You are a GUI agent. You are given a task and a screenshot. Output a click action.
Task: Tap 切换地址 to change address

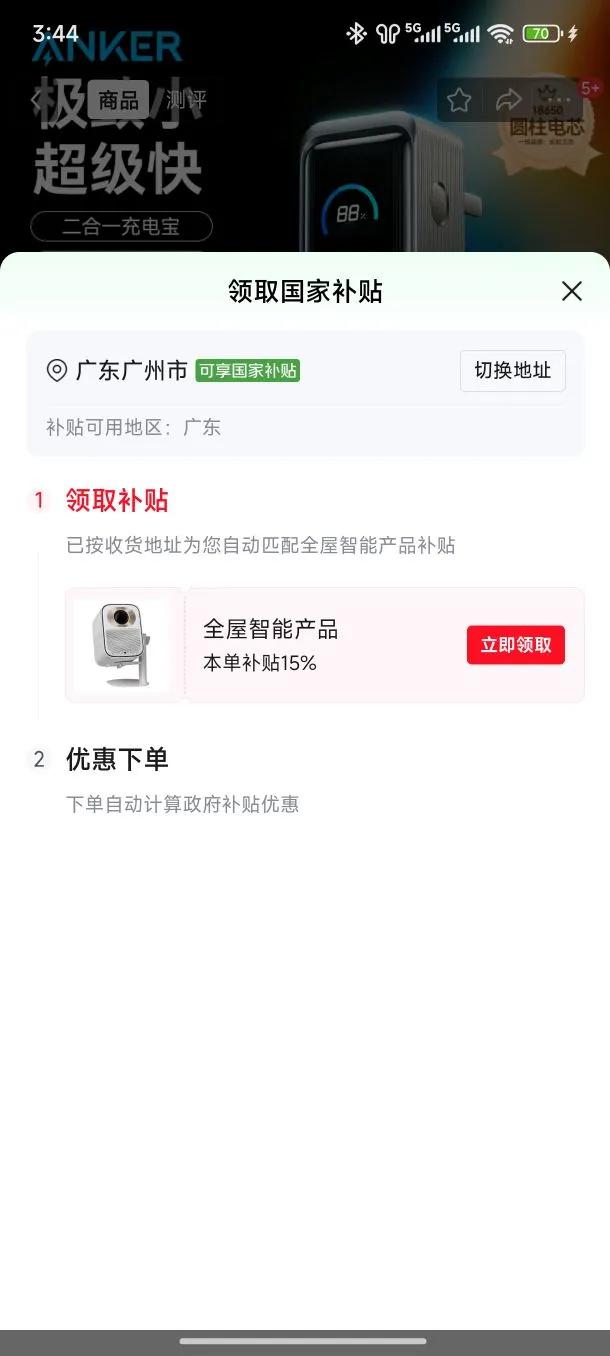click(x=512, y=371)
